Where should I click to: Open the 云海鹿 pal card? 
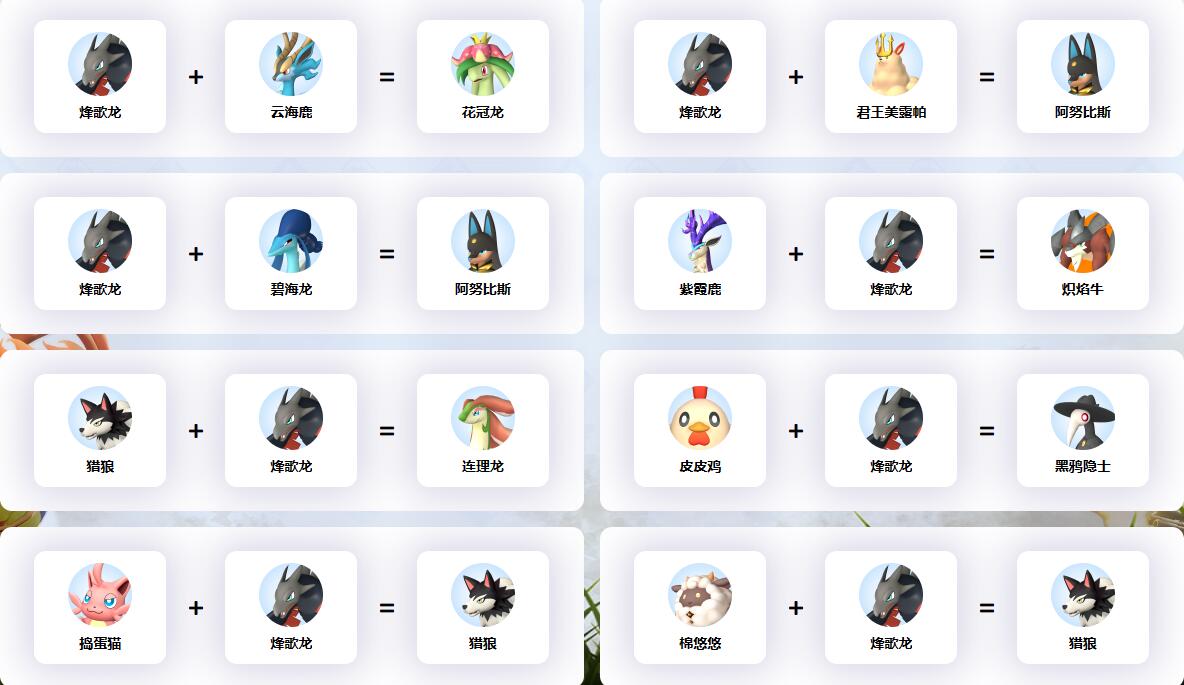click(290, 77)
